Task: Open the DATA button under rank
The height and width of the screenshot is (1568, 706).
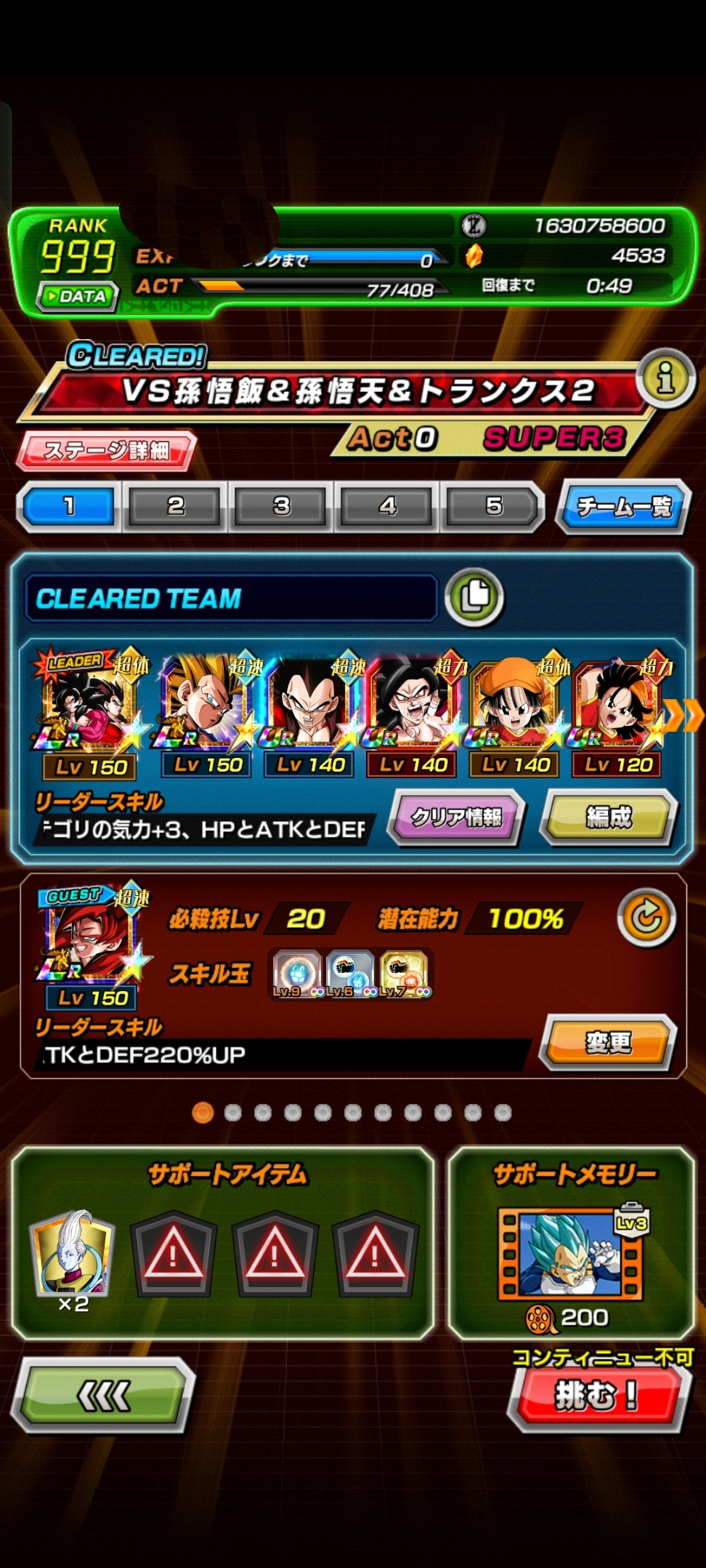Action: point(78,296)
